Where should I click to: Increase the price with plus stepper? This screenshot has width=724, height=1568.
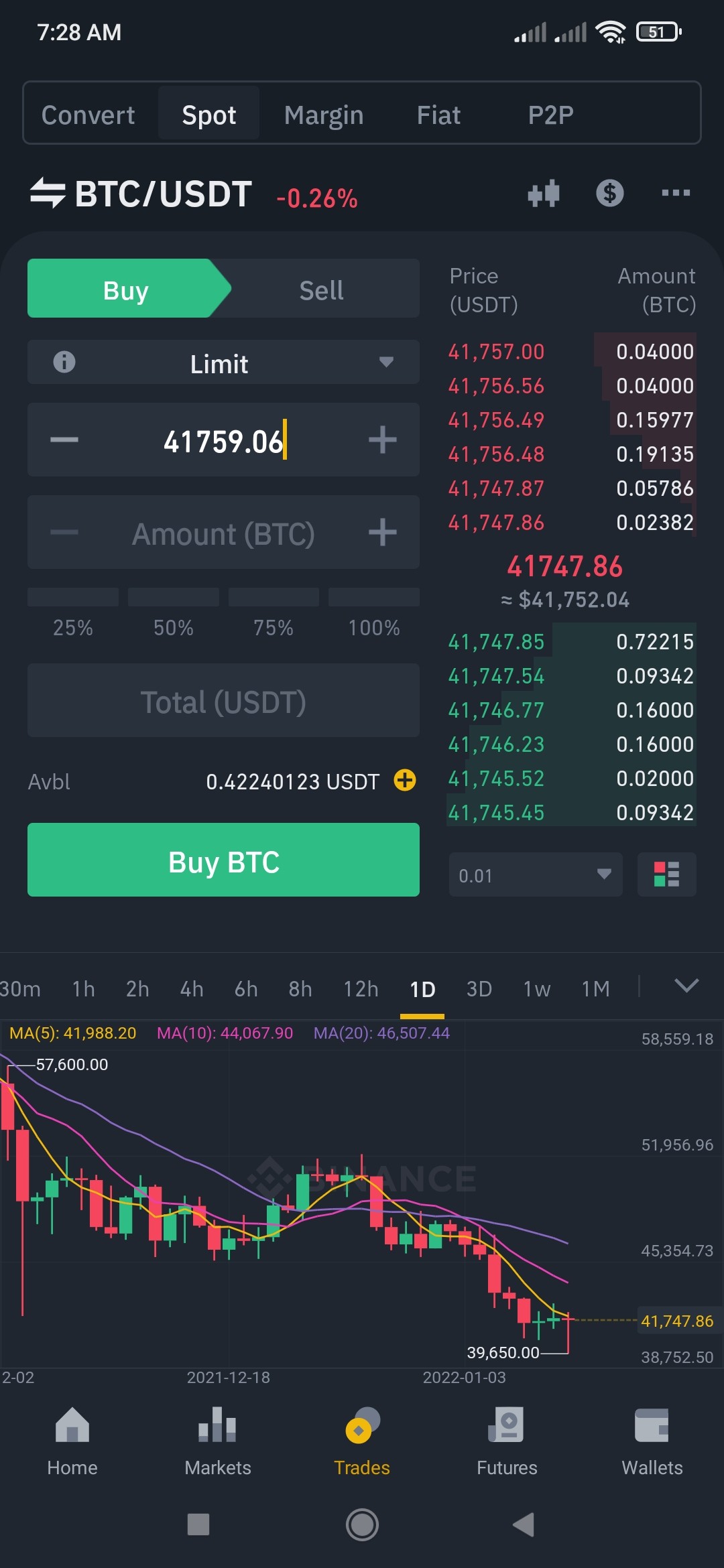[383, 440]
